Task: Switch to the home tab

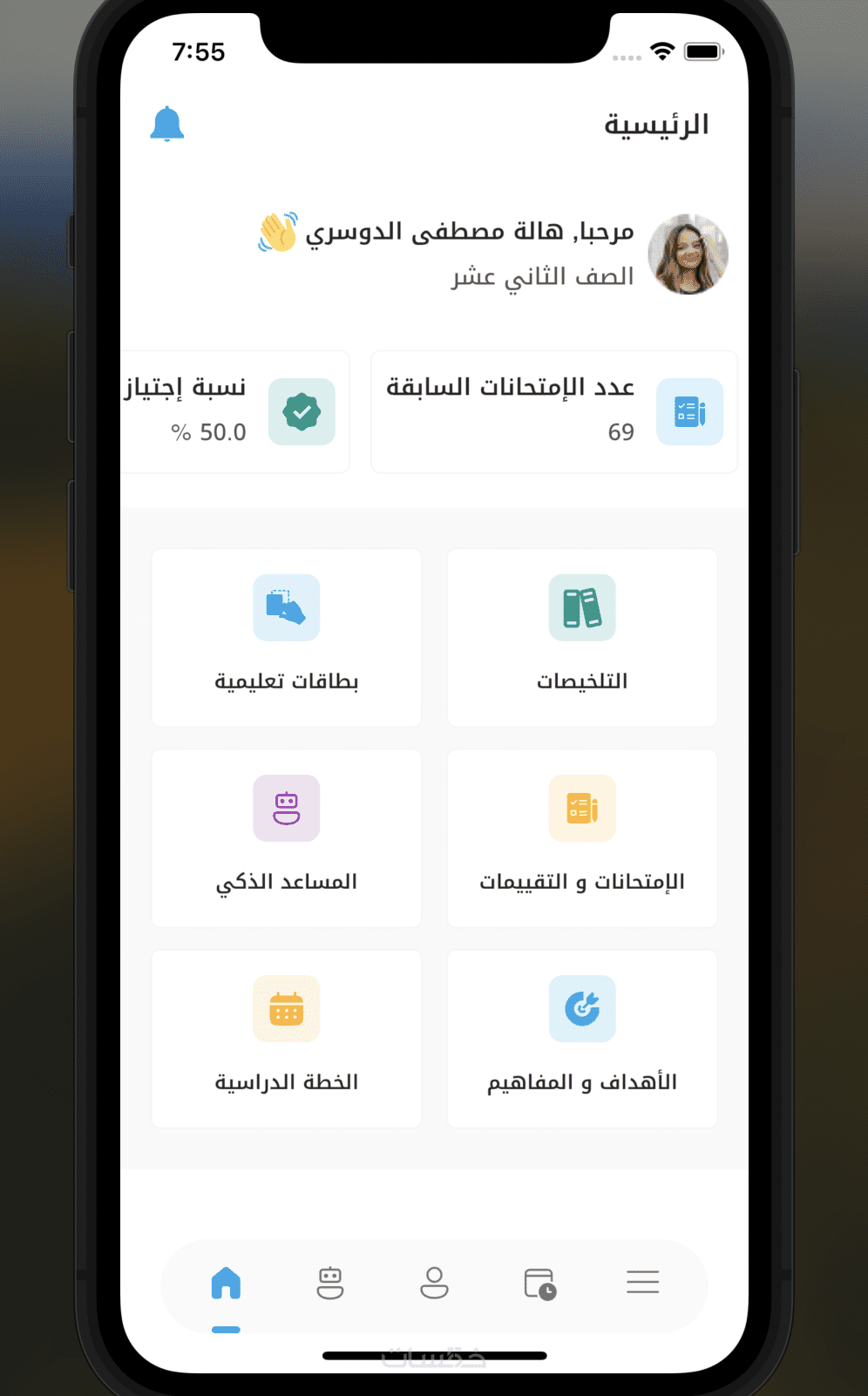Action: pyautogui.click(x=226, y=1284)
